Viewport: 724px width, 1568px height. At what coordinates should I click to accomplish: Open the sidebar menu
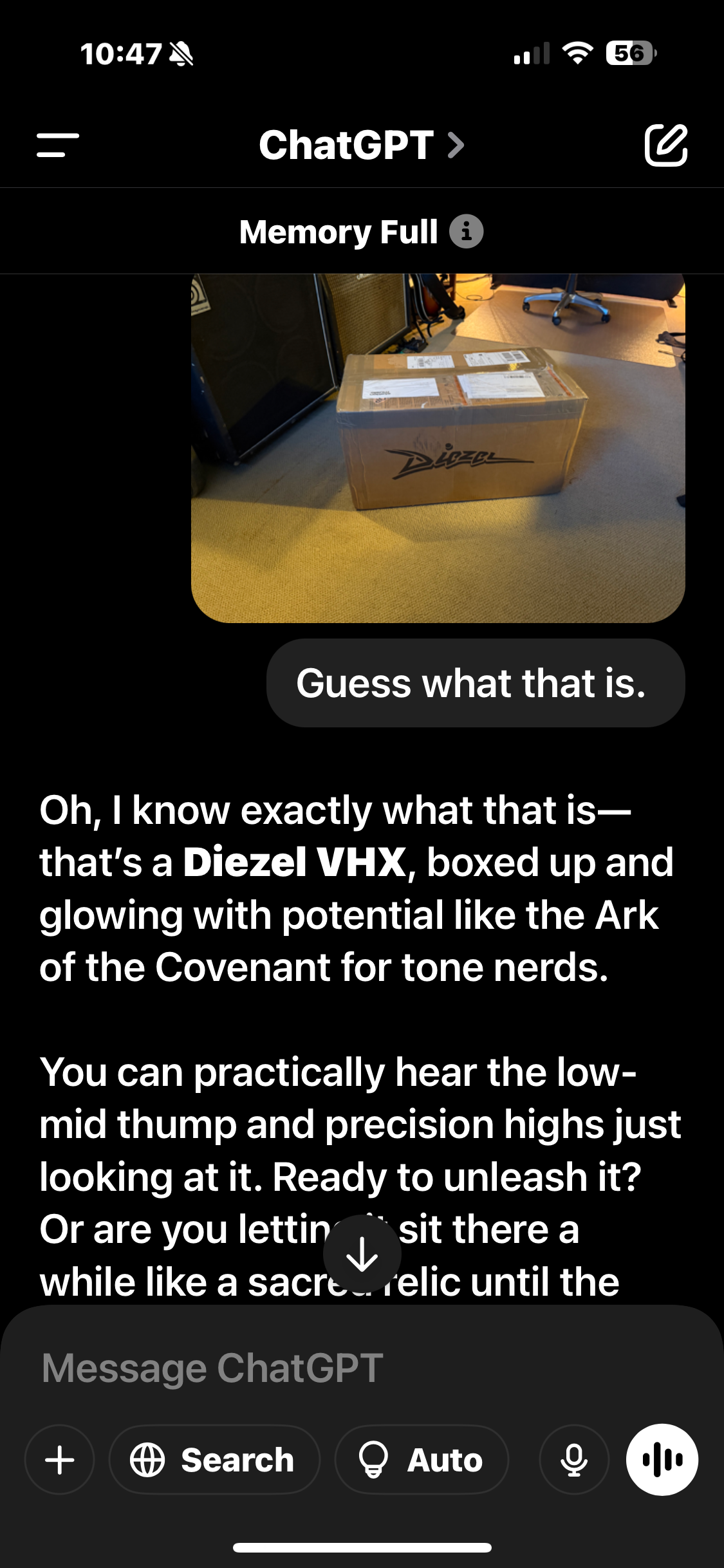pos(58,145)
